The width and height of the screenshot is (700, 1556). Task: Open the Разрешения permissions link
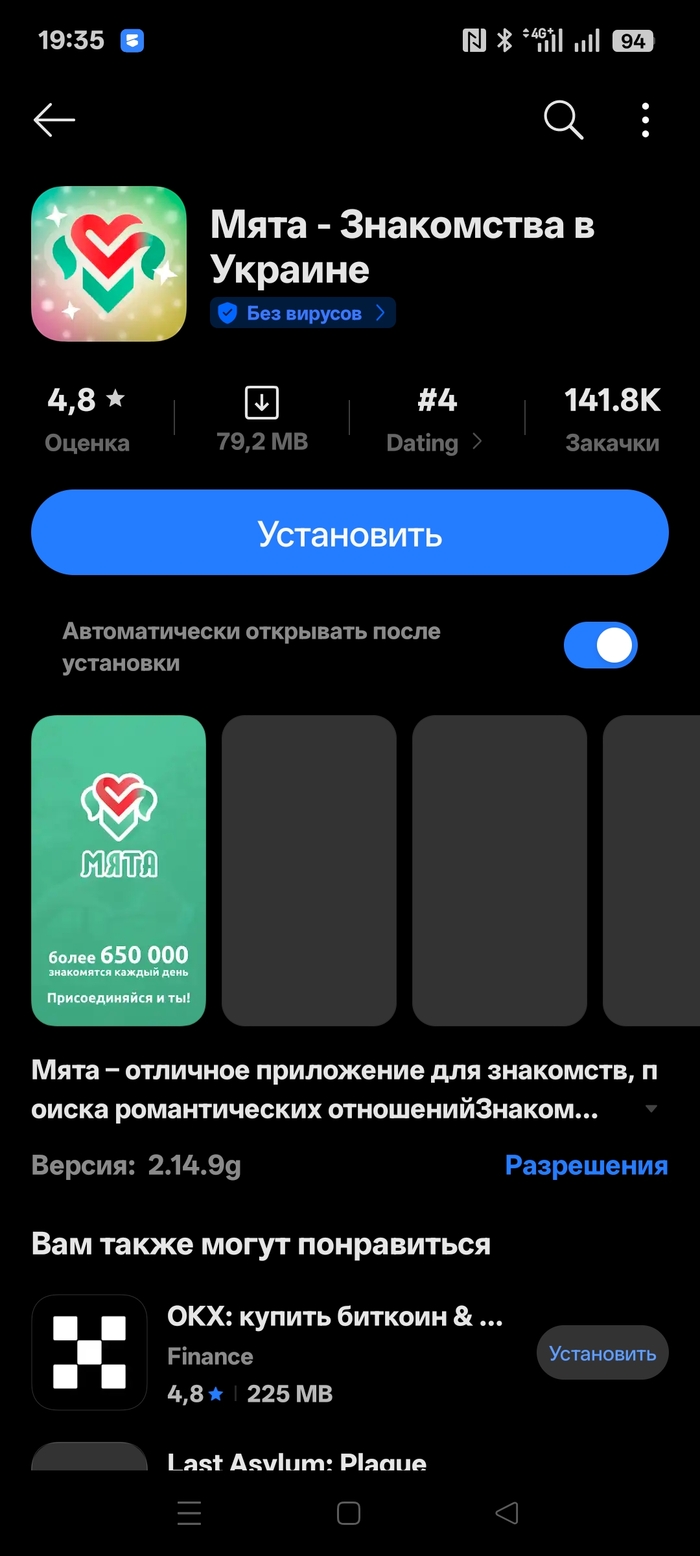click(586, 1165)
